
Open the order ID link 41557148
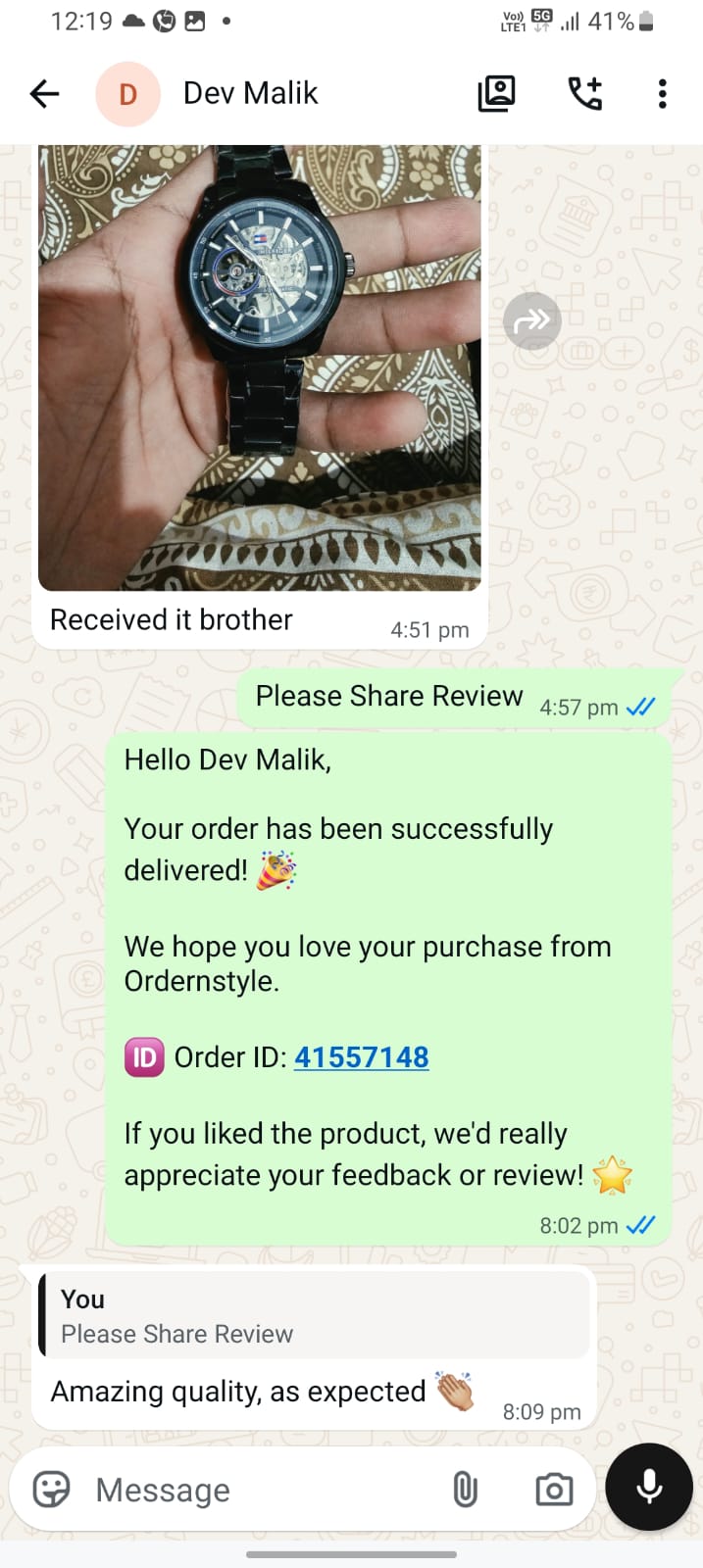point(361,1057)
